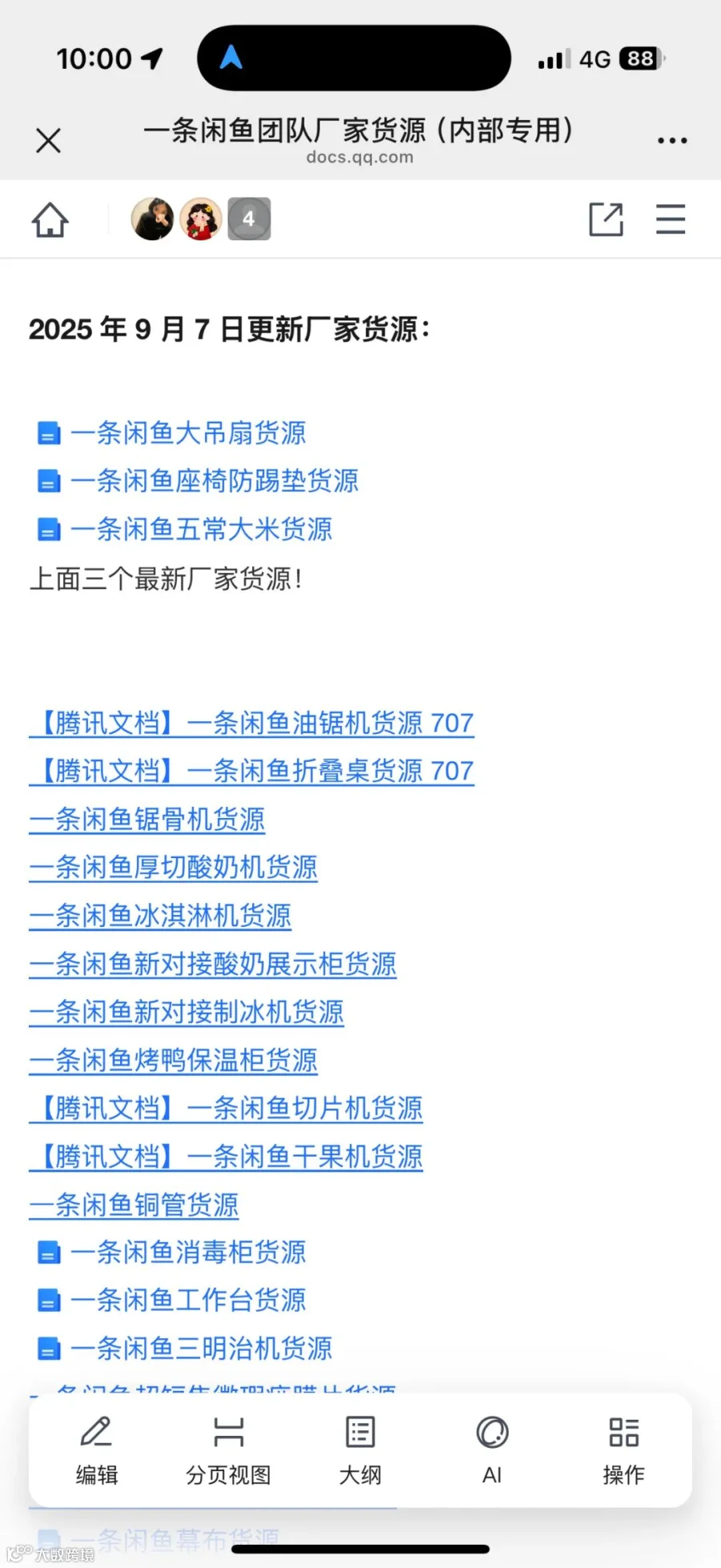The image size is (721, 1568).
Task: Open the 油锯机货源 707 link
Action: coord(252,723)
